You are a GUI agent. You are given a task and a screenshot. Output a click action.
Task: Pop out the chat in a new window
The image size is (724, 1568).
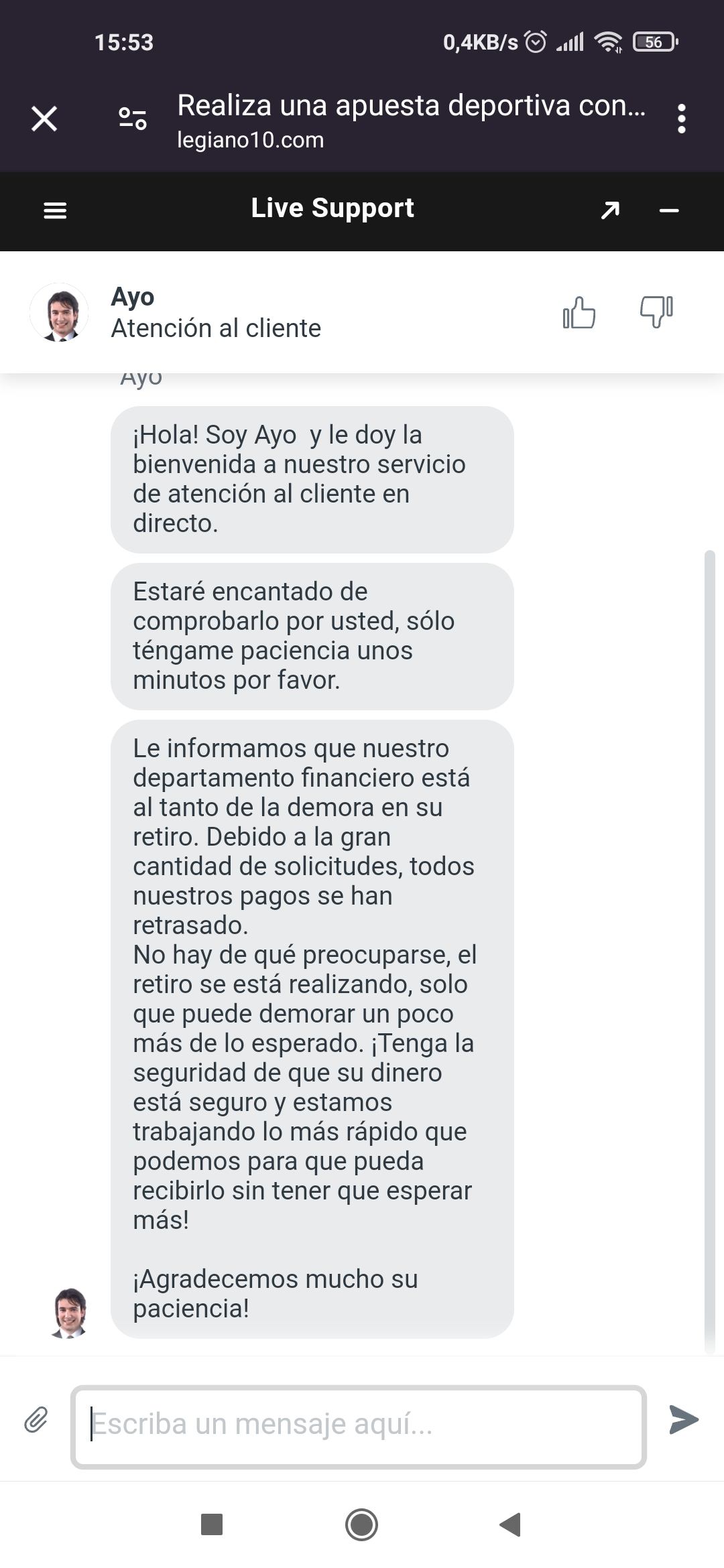point(610,210)
